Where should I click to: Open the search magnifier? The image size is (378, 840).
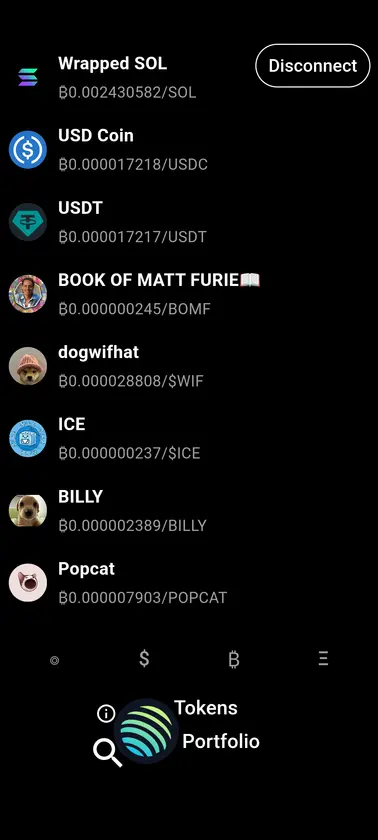point(107,753)
